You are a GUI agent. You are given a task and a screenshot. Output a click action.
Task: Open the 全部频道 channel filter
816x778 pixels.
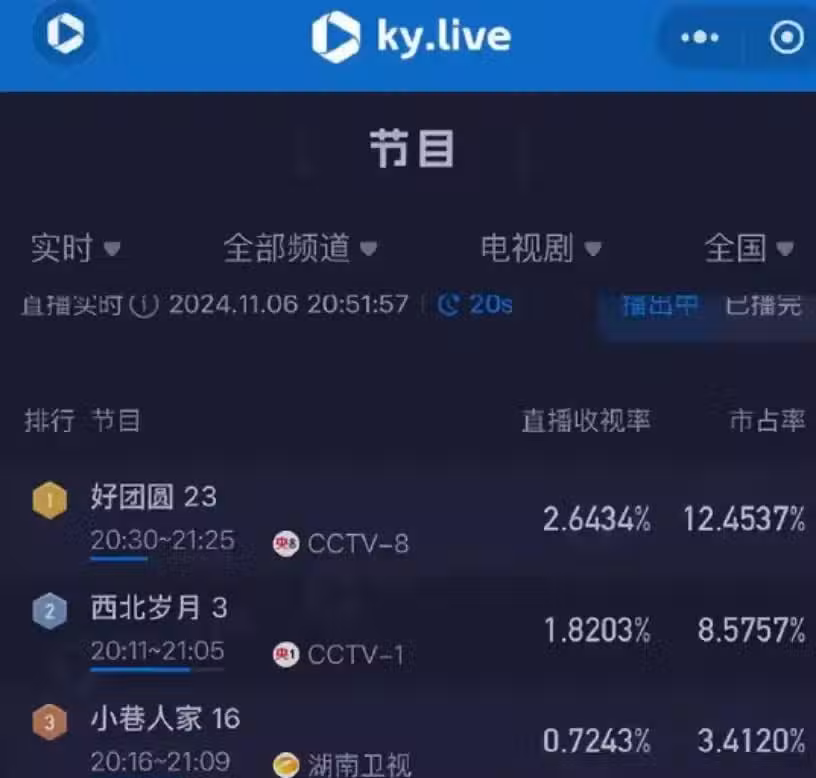pyautogui.click(x=300, y=248)
